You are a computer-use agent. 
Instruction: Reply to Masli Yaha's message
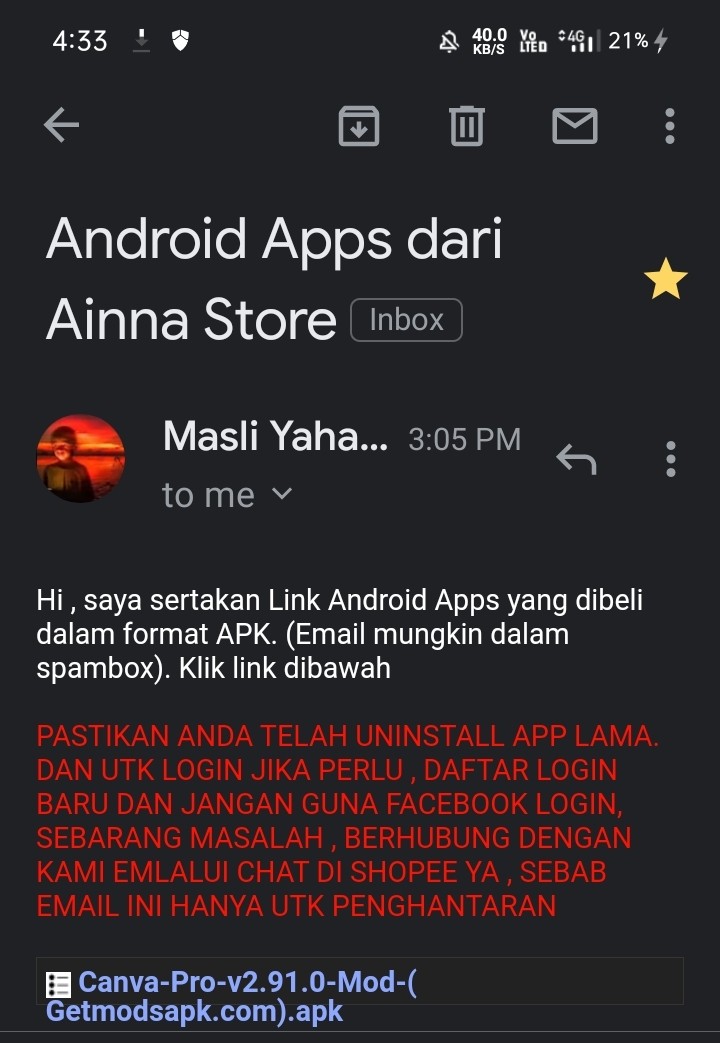coord(576,459)
